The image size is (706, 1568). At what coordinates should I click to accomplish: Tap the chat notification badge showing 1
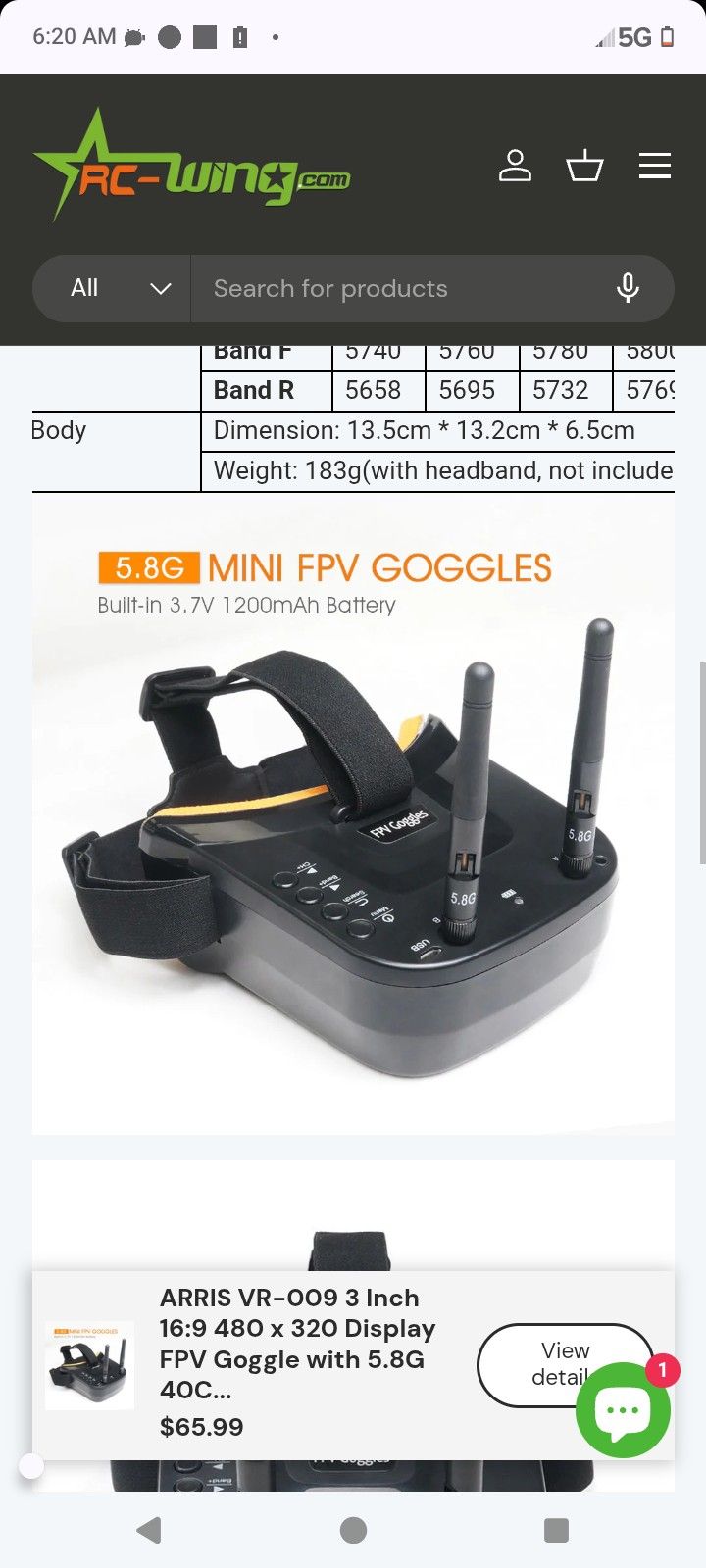point(662,1372)
